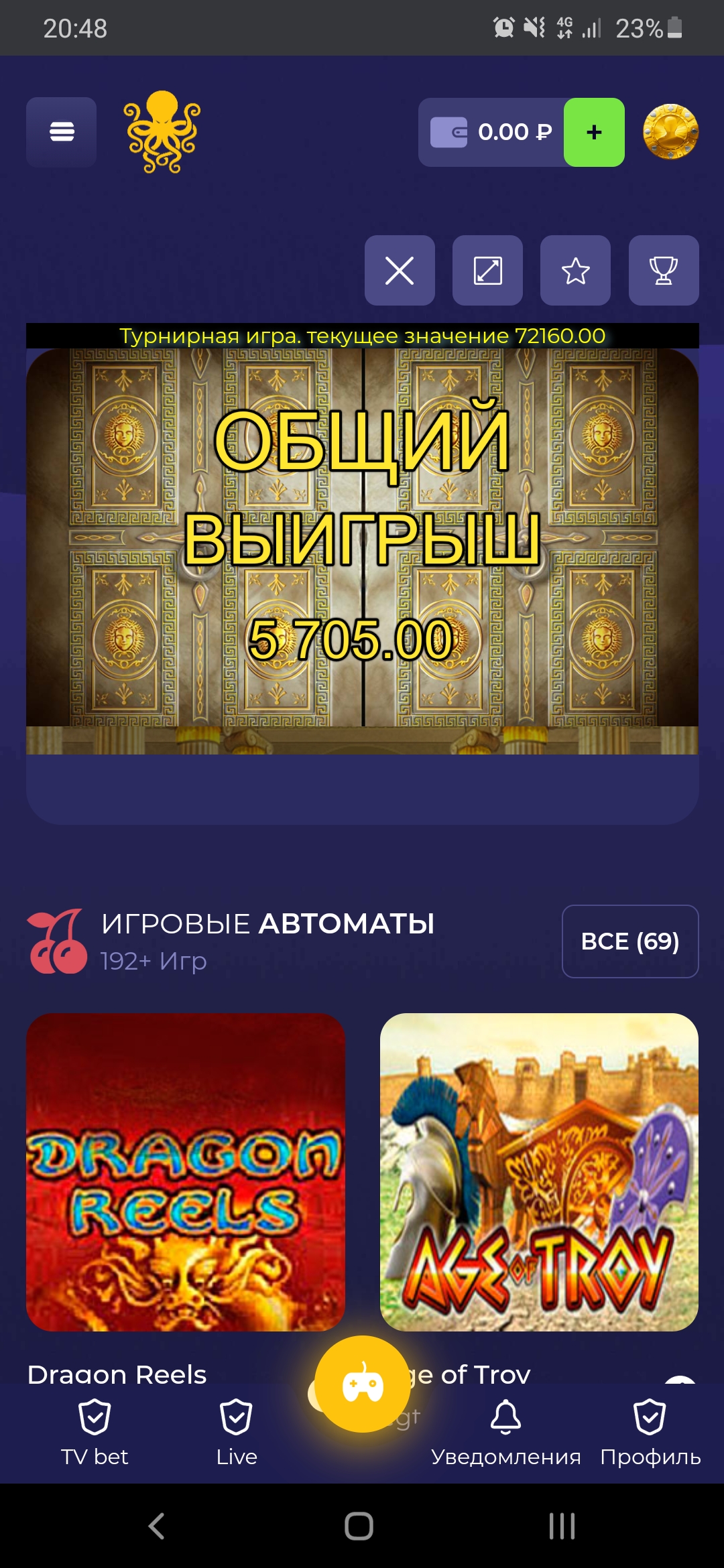Open the tournament trophy icon
The image size is (724, 1568).
coord(664,271)
